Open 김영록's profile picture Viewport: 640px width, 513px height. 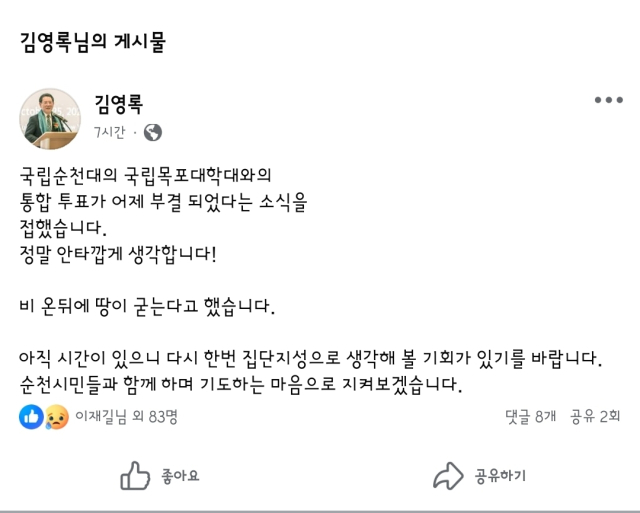50,117
